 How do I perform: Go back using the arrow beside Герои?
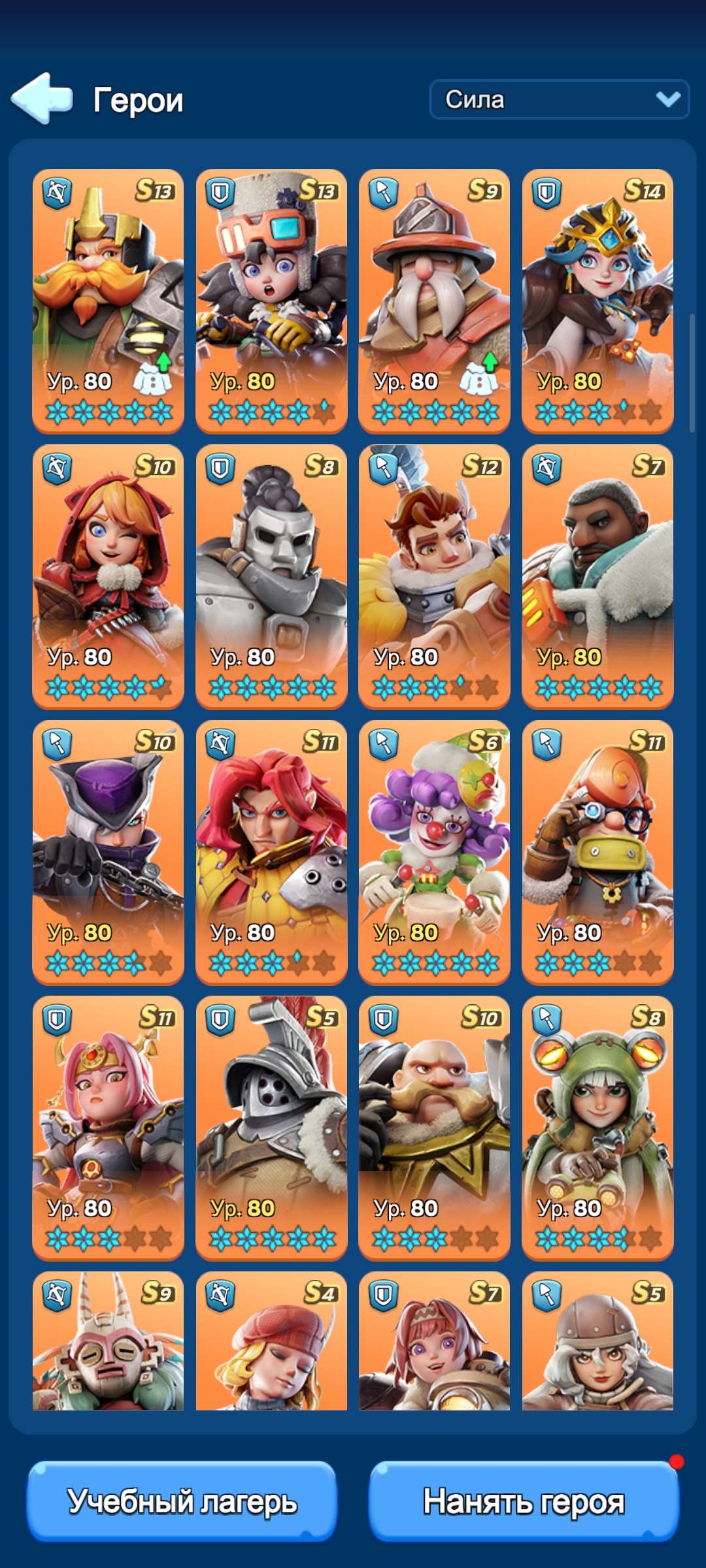tap(42, 99)
